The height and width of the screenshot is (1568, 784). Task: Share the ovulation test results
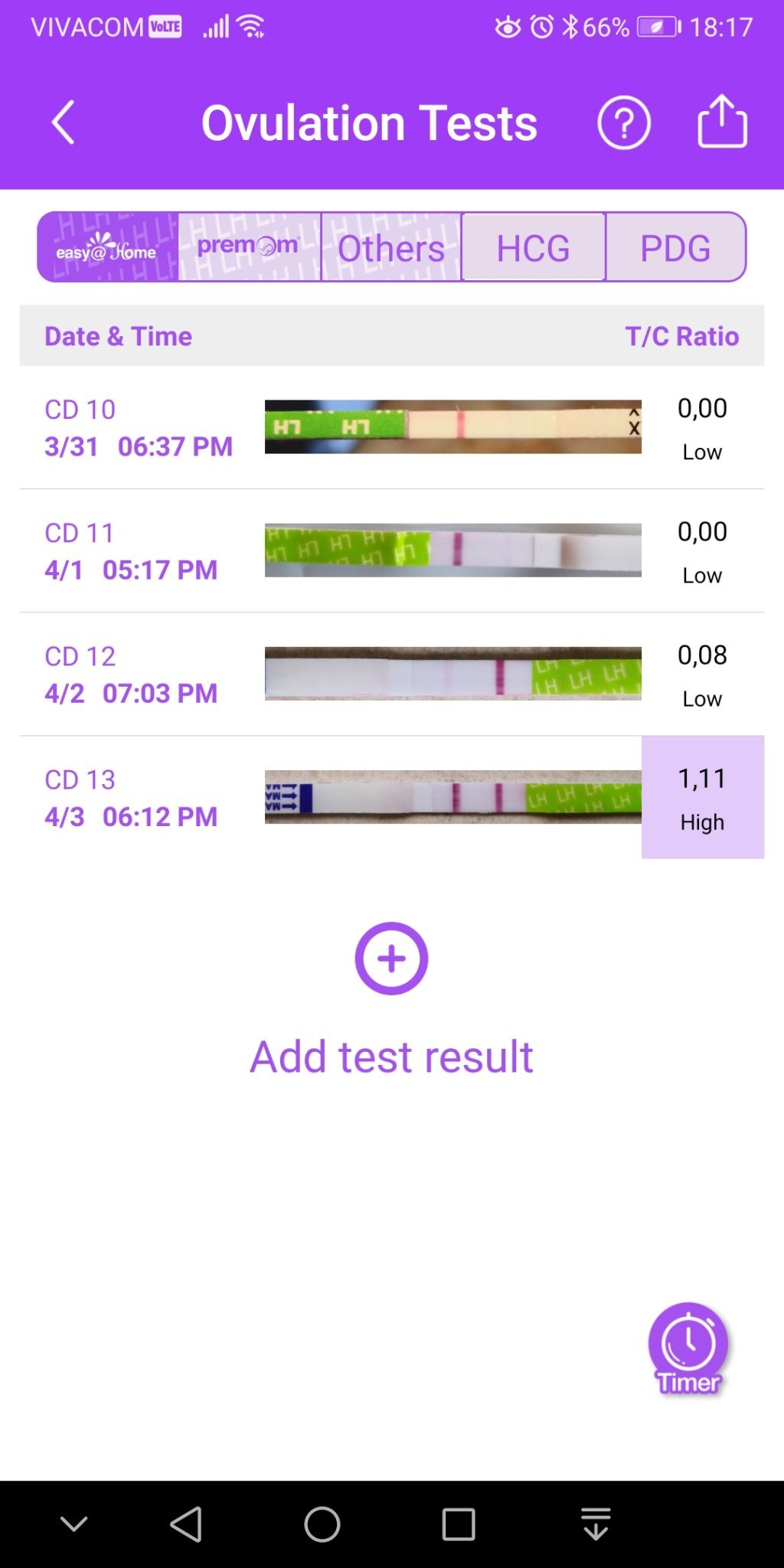722,121
